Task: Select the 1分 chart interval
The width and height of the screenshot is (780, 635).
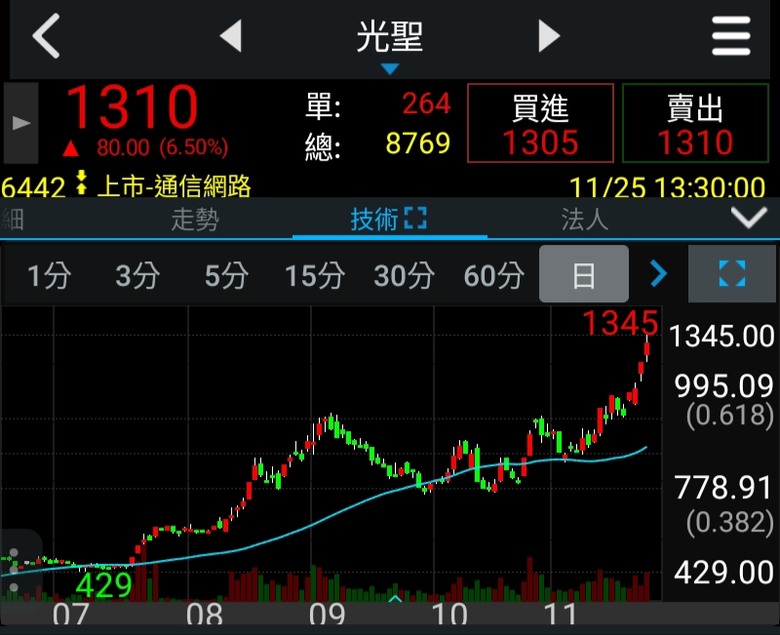Action: tap(49, 275)
